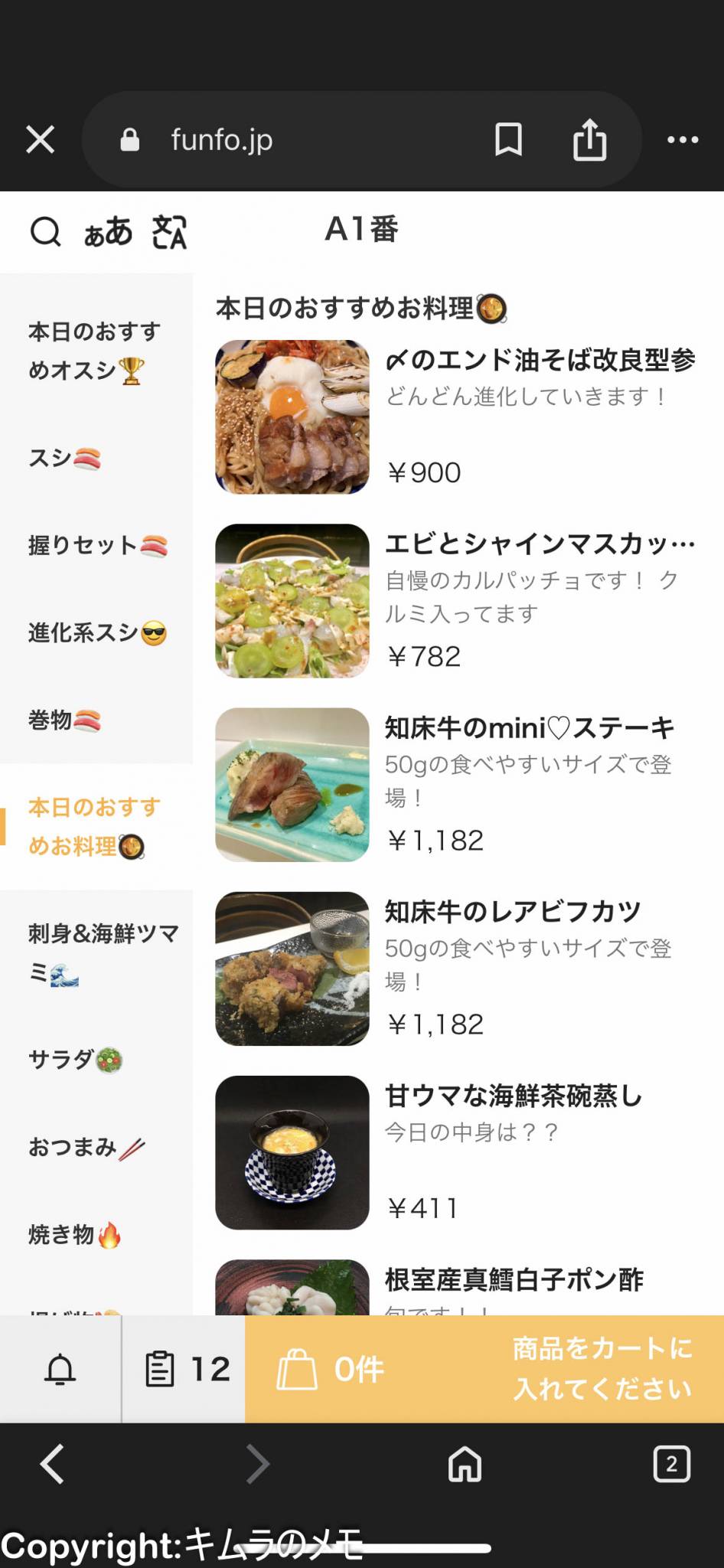Switch to the 巻物 category

[65, 720]
